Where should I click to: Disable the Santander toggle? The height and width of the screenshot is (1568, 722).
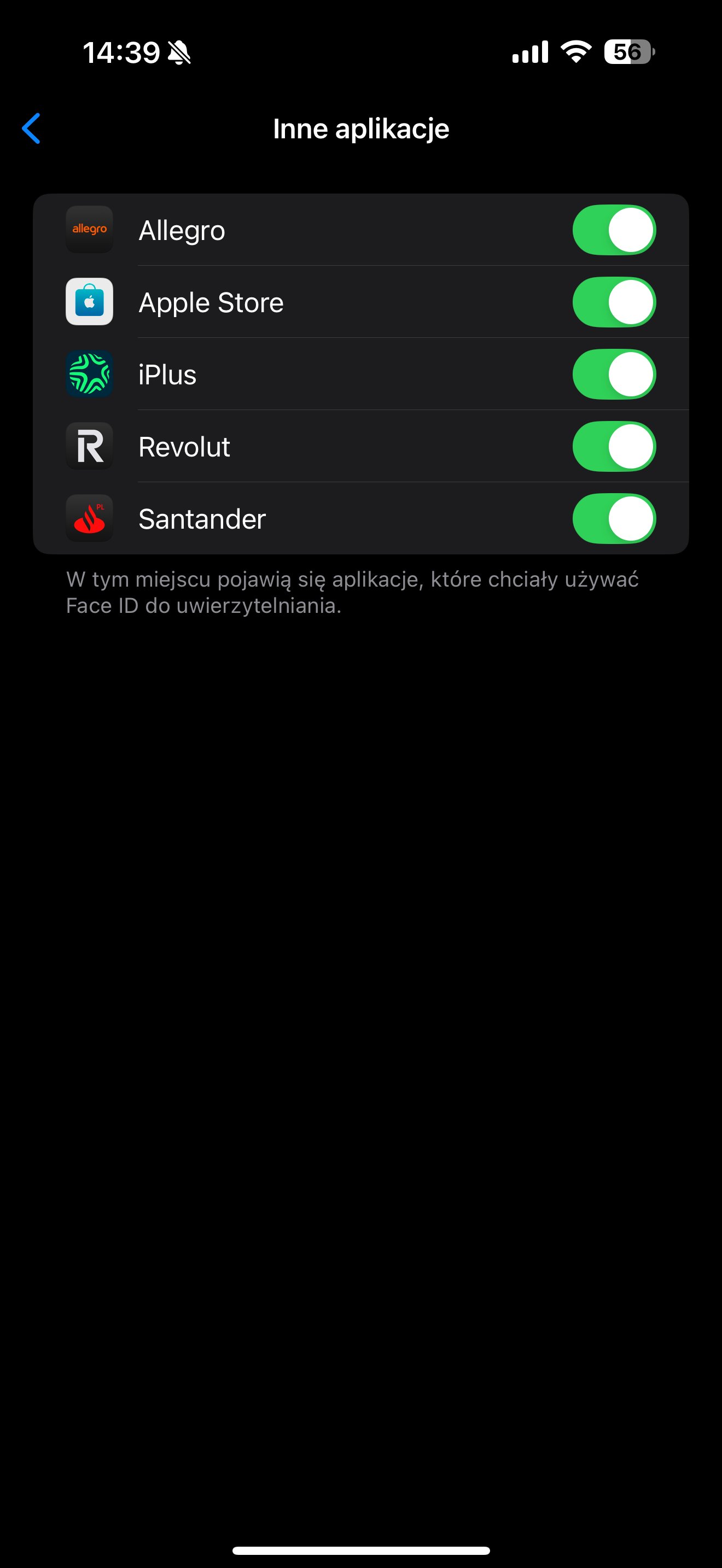point(614,519)
